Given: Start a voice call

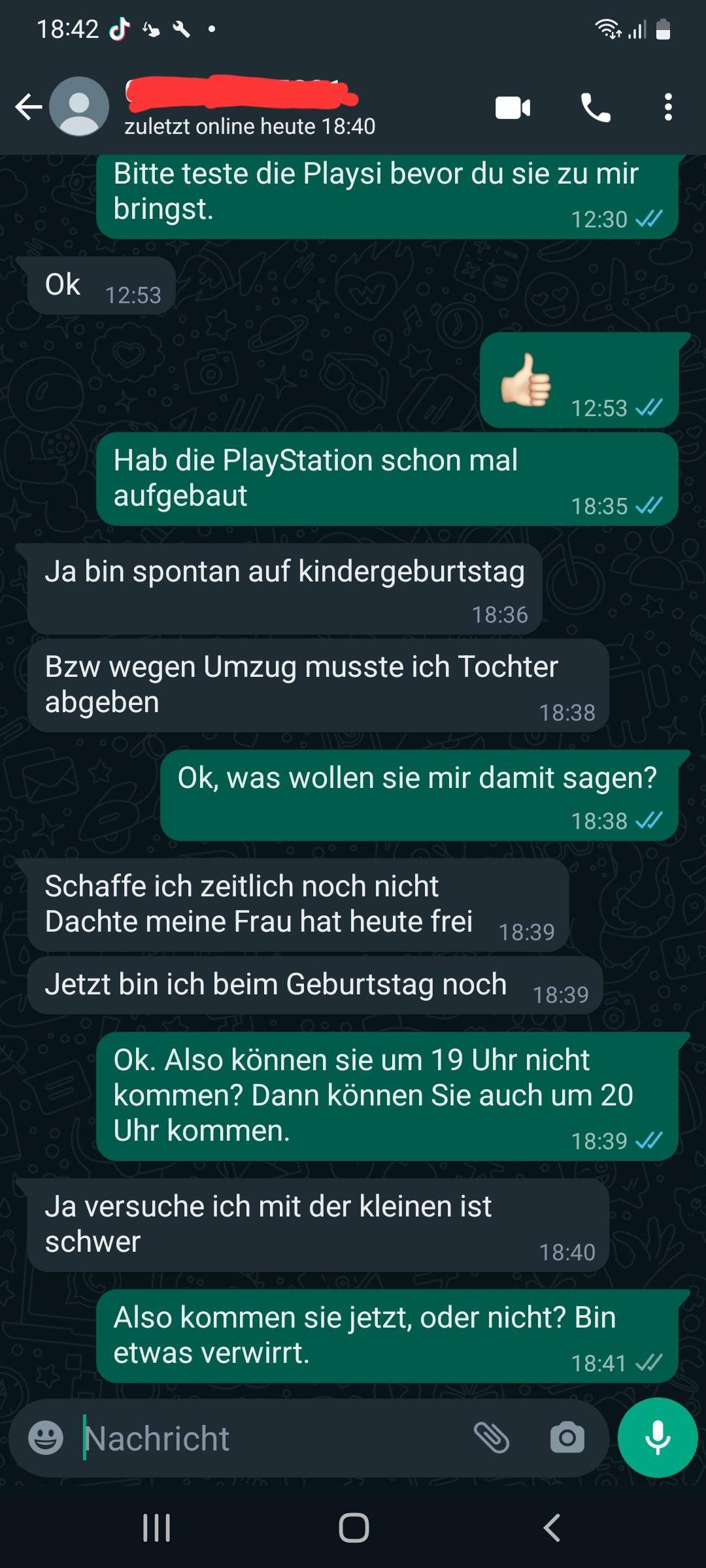Looking at the screenshot, I should pos(595,108).
